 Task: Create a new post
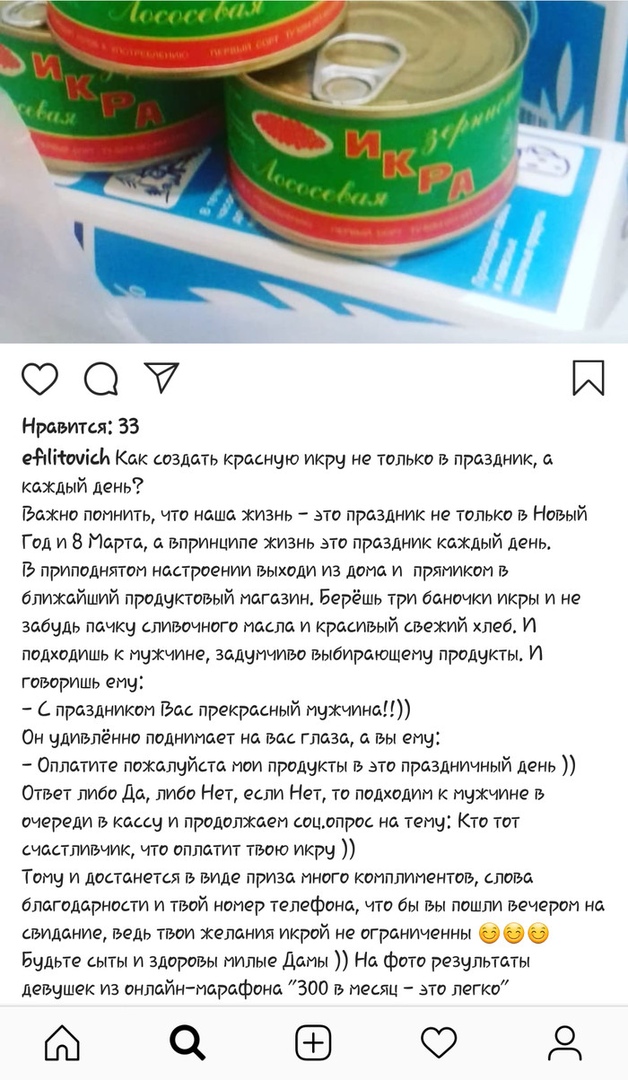pyautogui.click(x=313, y=1043)
